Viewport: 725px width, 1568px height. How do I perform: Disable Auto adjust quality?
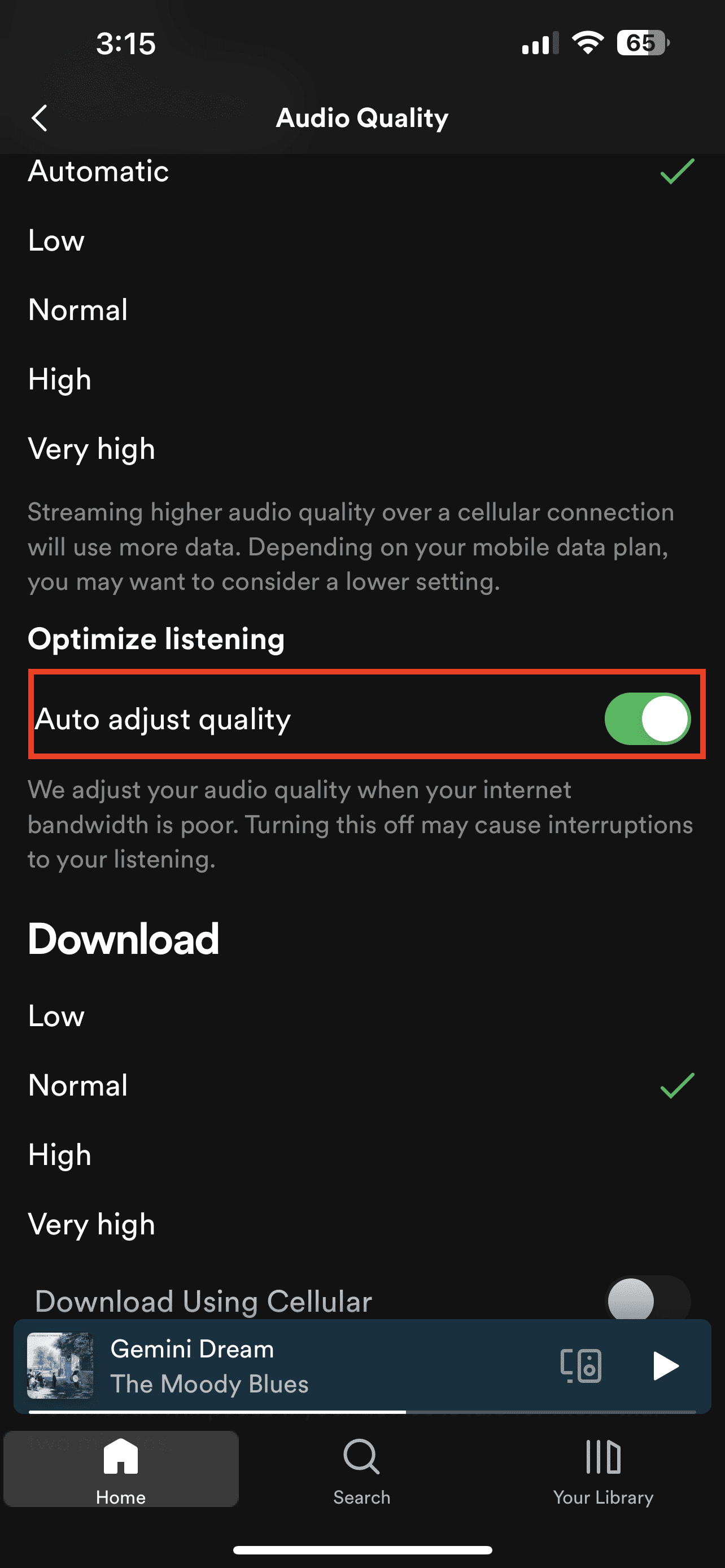click(647, 719)
